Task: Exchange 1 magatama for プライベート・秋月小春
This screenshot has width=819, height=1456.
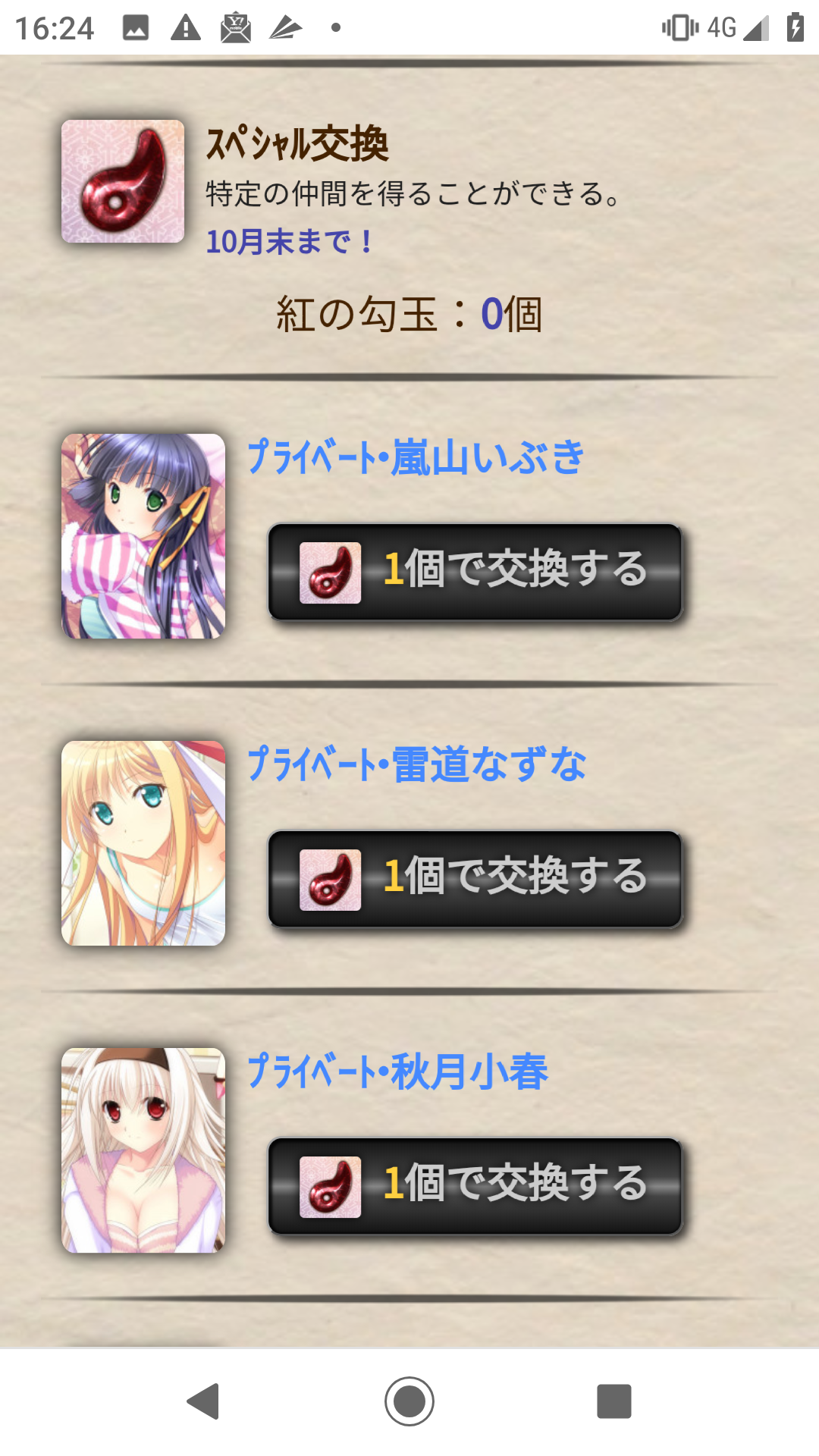Action: pos(475,1186)
